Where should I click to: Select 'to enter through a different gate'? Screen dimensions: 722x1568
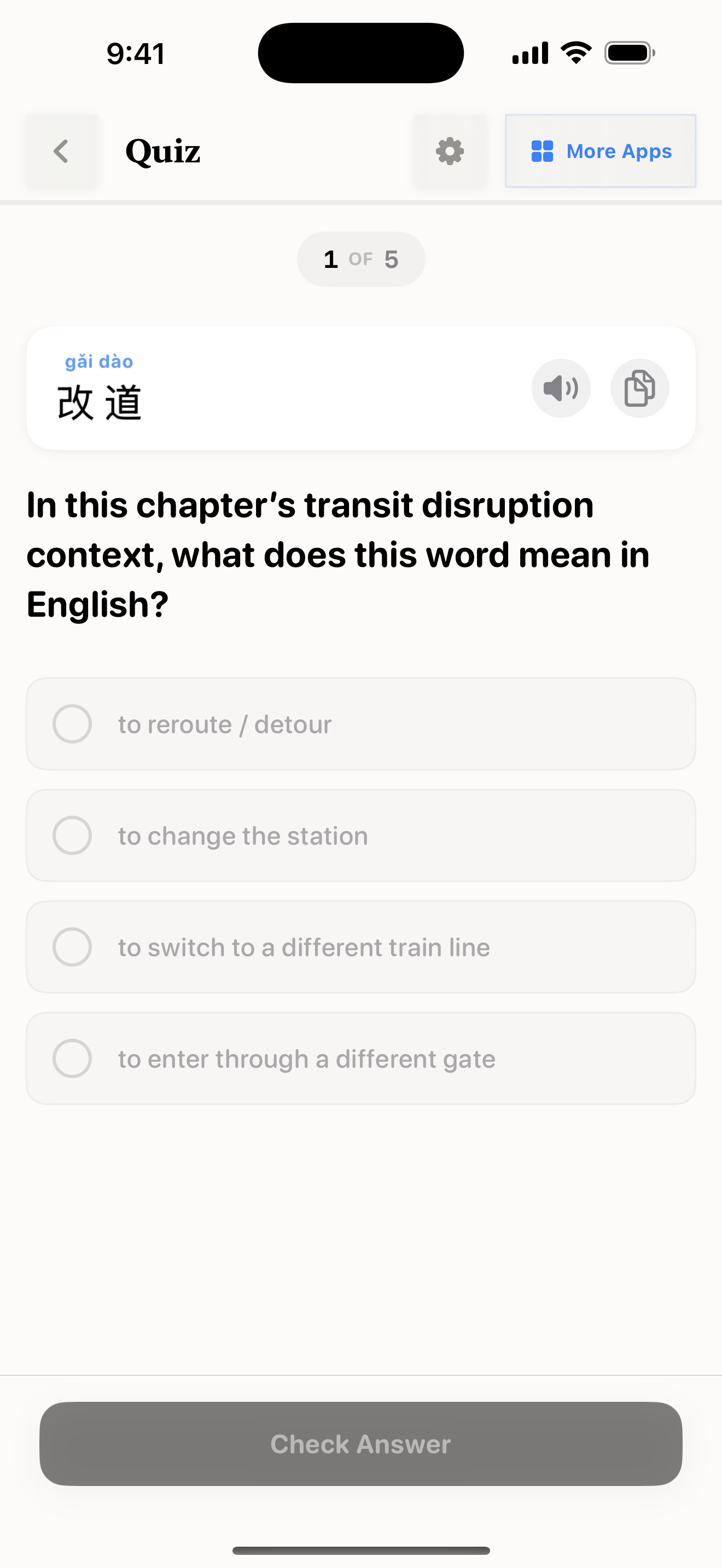pos(360,1058)
